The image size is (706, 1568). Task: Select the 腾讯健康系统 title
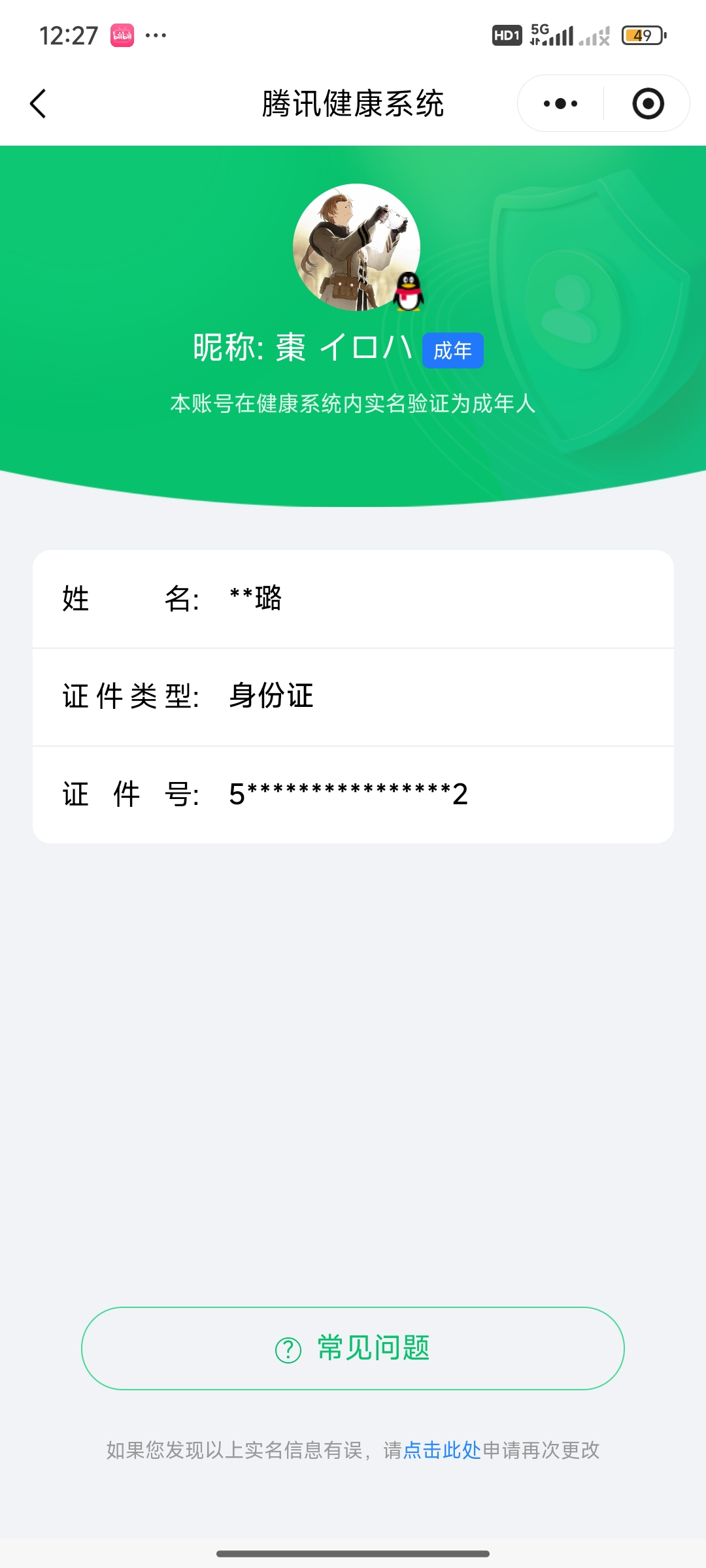pos(353,103)
